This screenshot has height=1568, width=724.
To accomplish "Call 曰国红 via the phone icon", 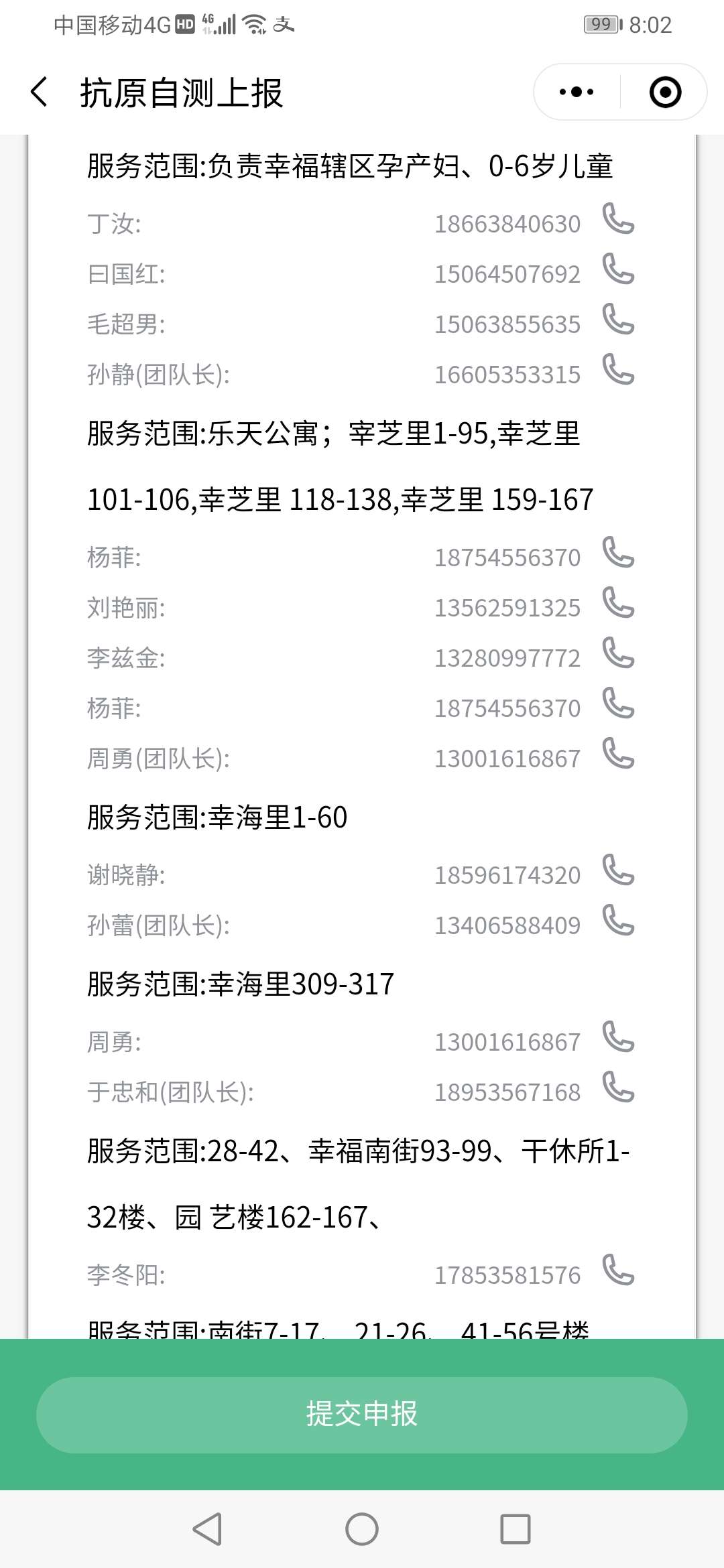I will [618, 269].
